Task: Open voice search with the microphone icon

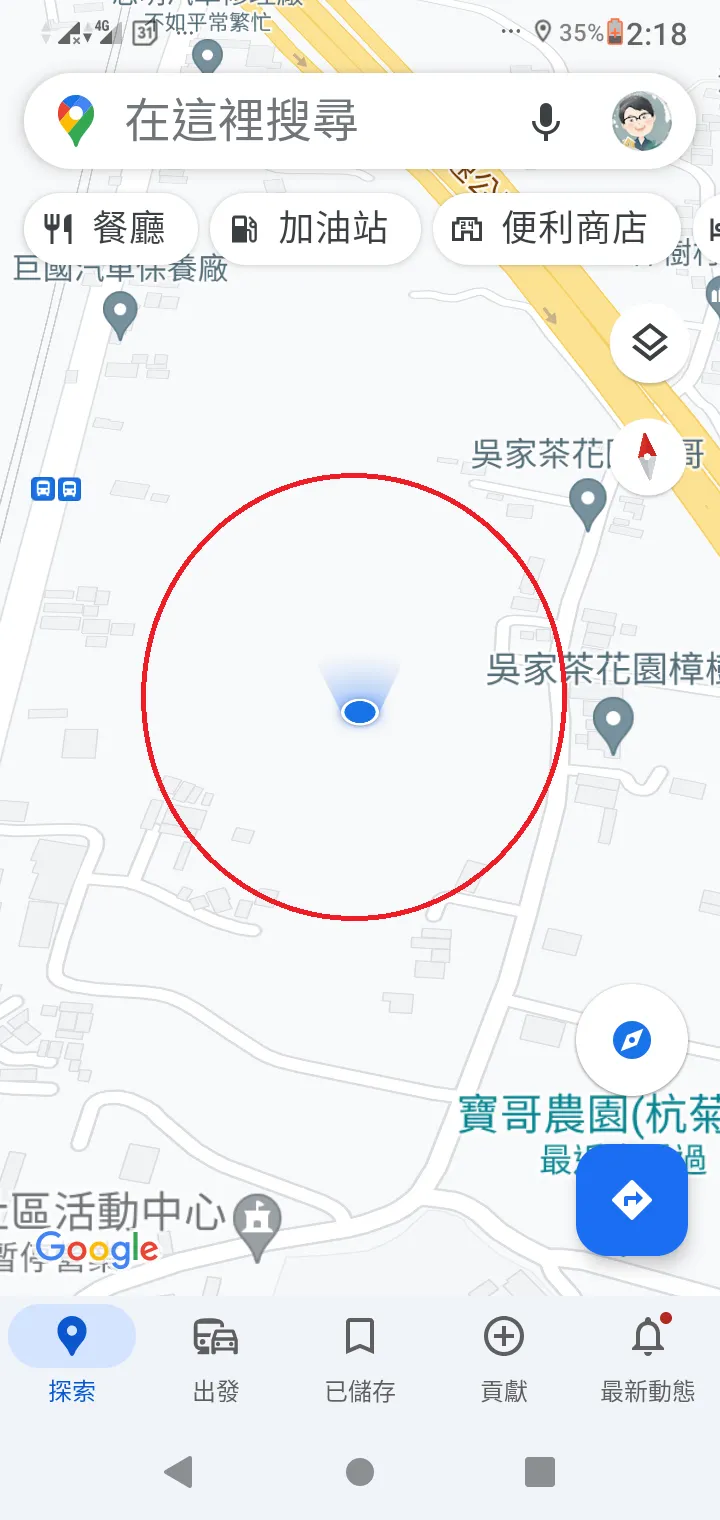Action: pyautogui.click(x=546, y=120)
